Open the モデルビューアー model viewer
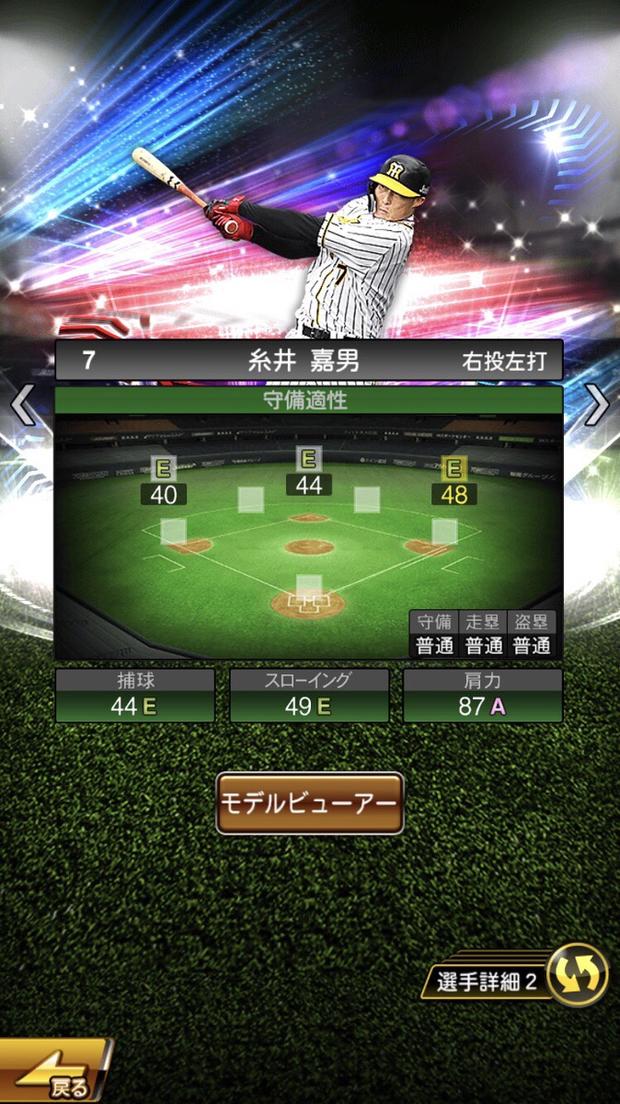The image size is (620, 1104). point(310,803)
